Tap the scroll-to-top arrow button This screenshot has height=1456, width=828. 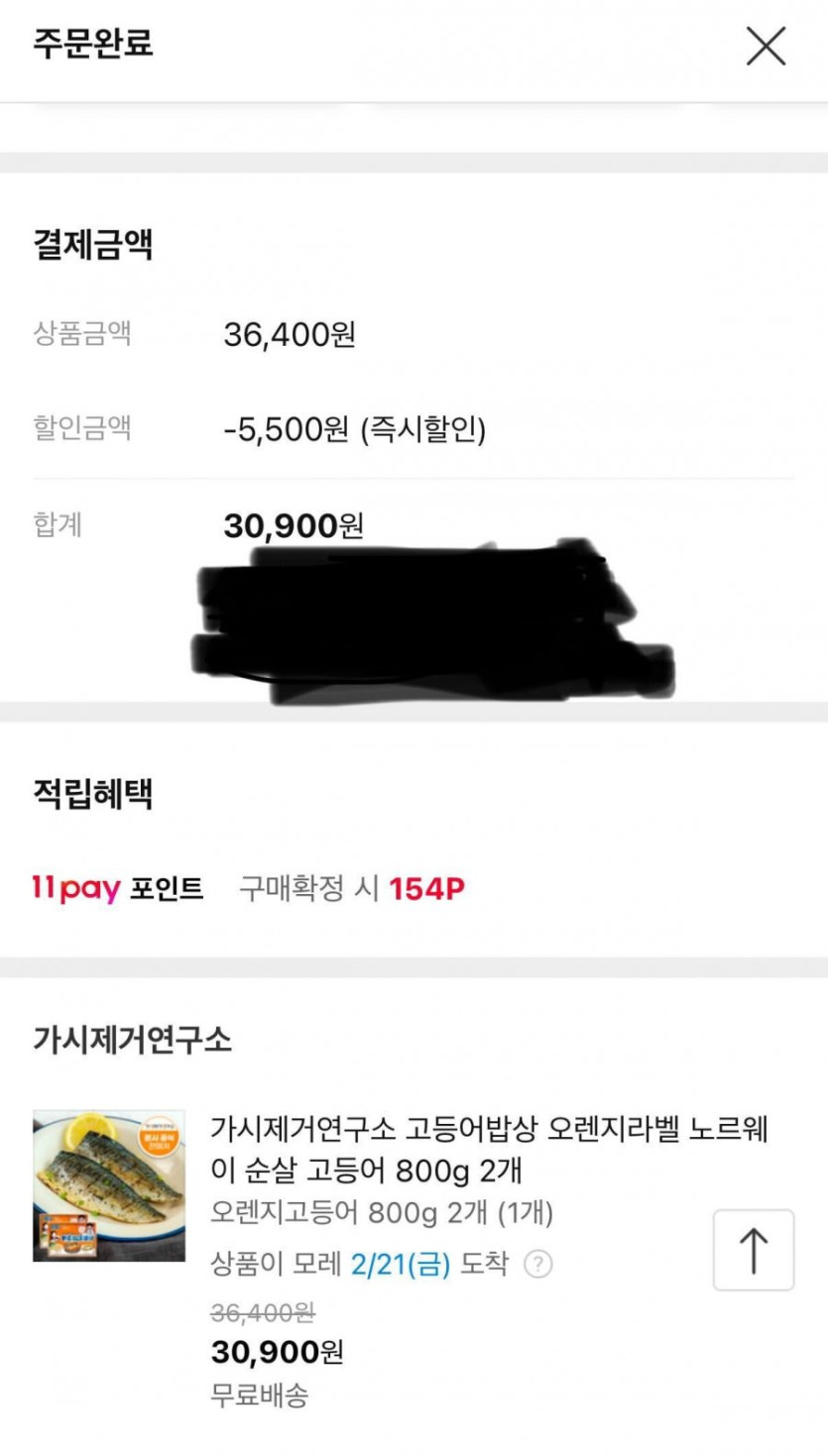[x=754, y=1250]
